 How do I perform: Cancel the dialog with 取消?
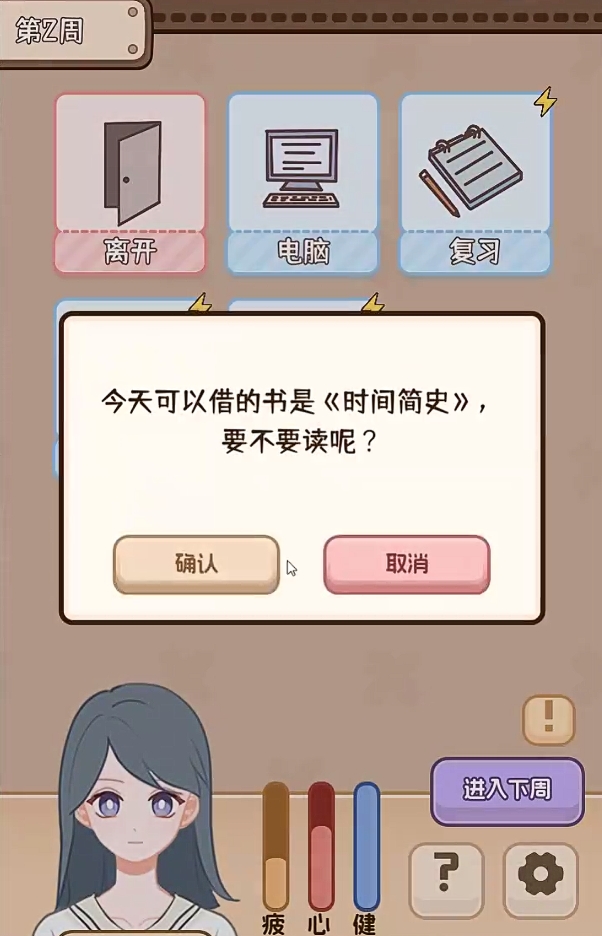click(407, 564)
